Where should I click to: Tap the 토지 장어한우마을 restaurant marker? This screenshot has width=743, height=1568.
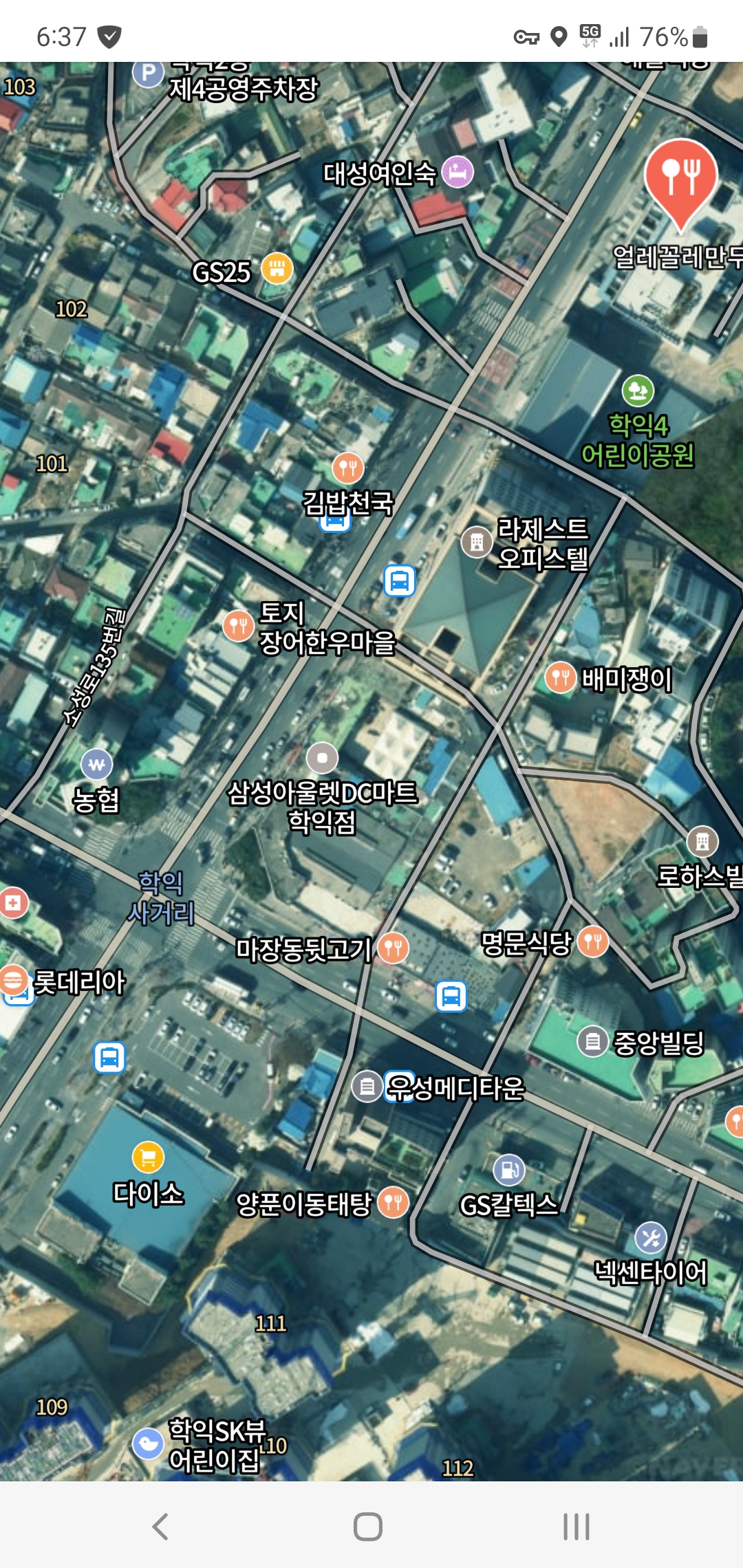click(x=238, y=626)
